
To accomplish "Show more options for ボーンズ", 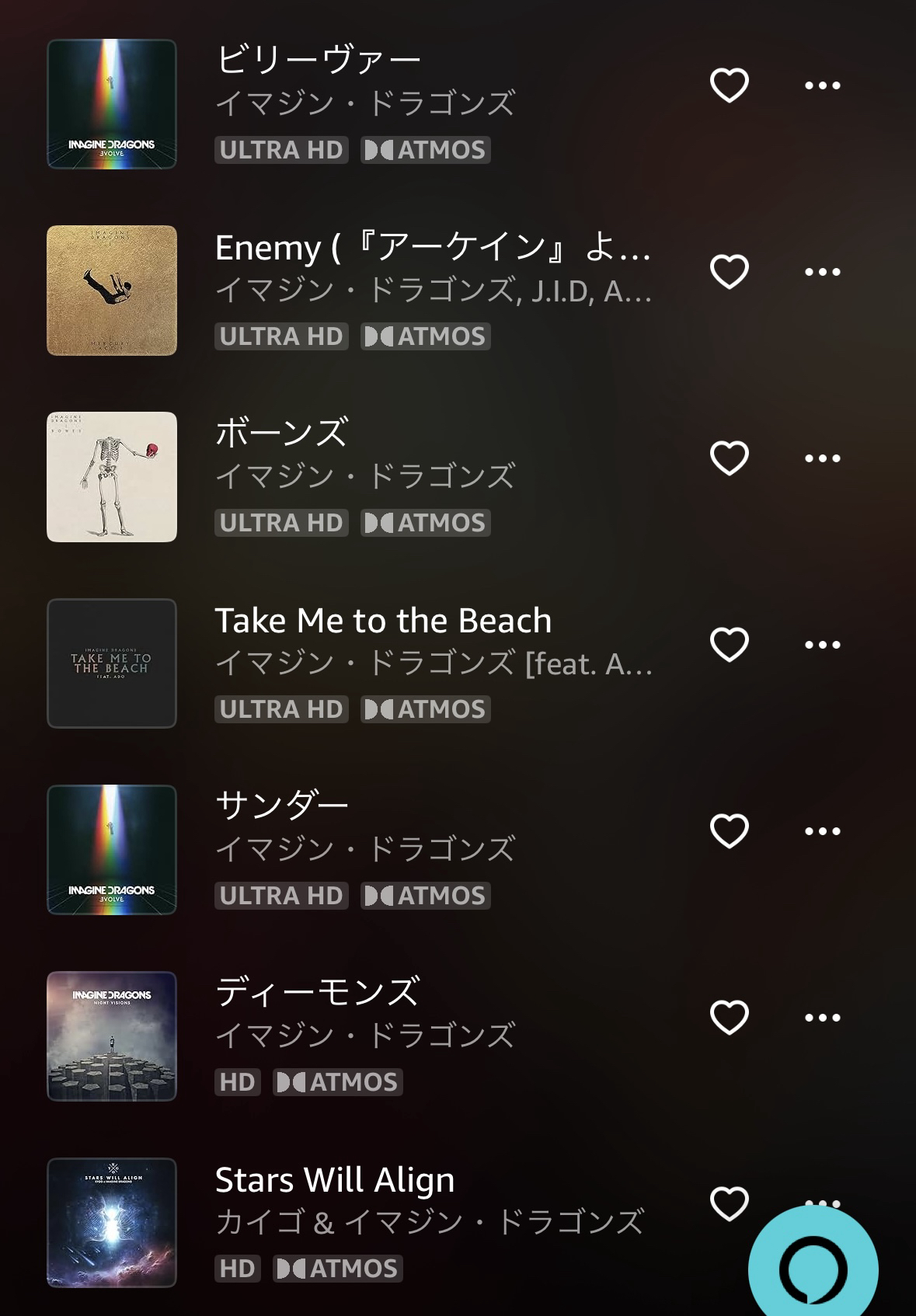I will pos(822,458).
